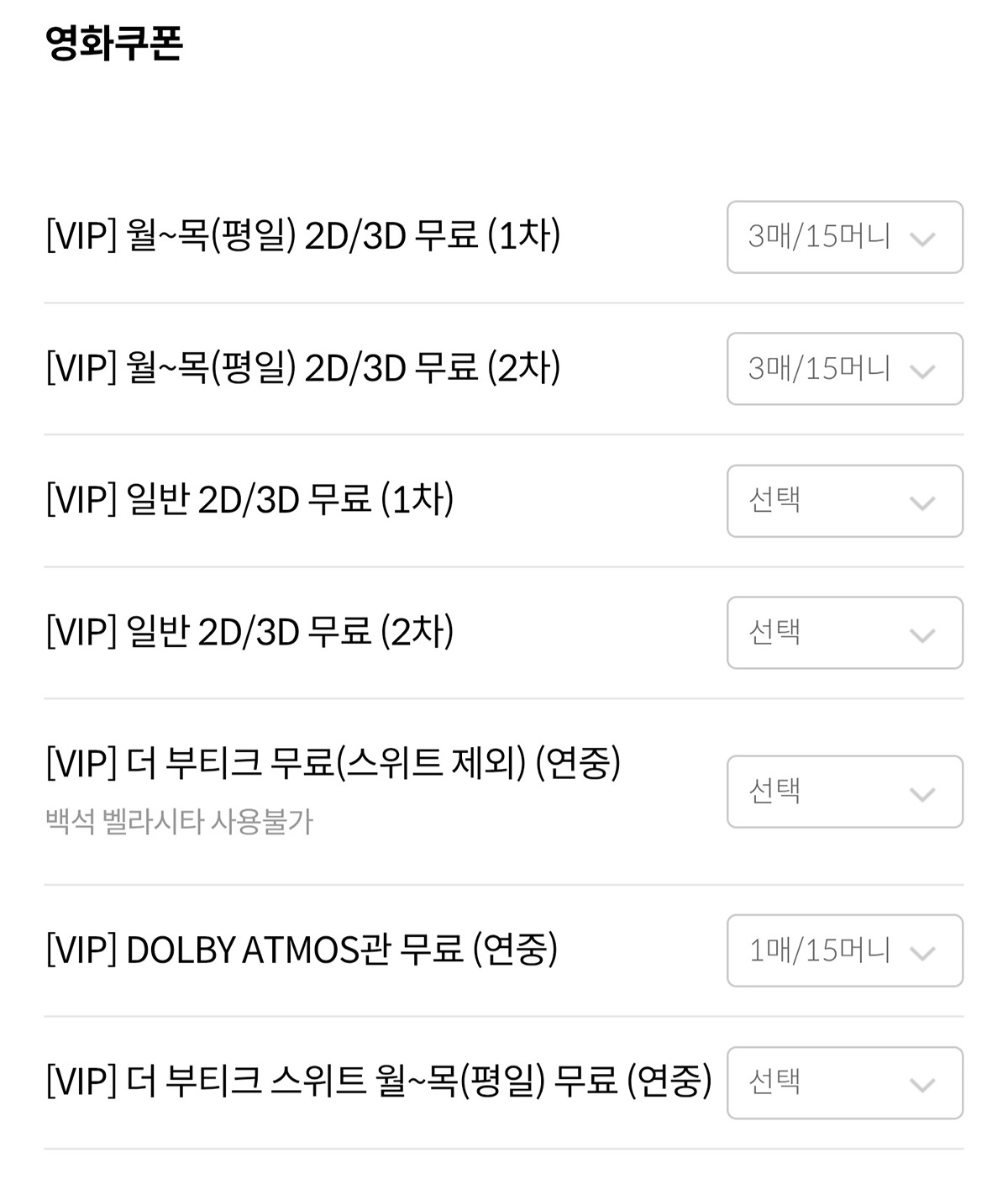Choose option for 더 부티크 무료(스위트 제외)
The height and width of the screenshot is (1200, 1008).
(844, 792)
